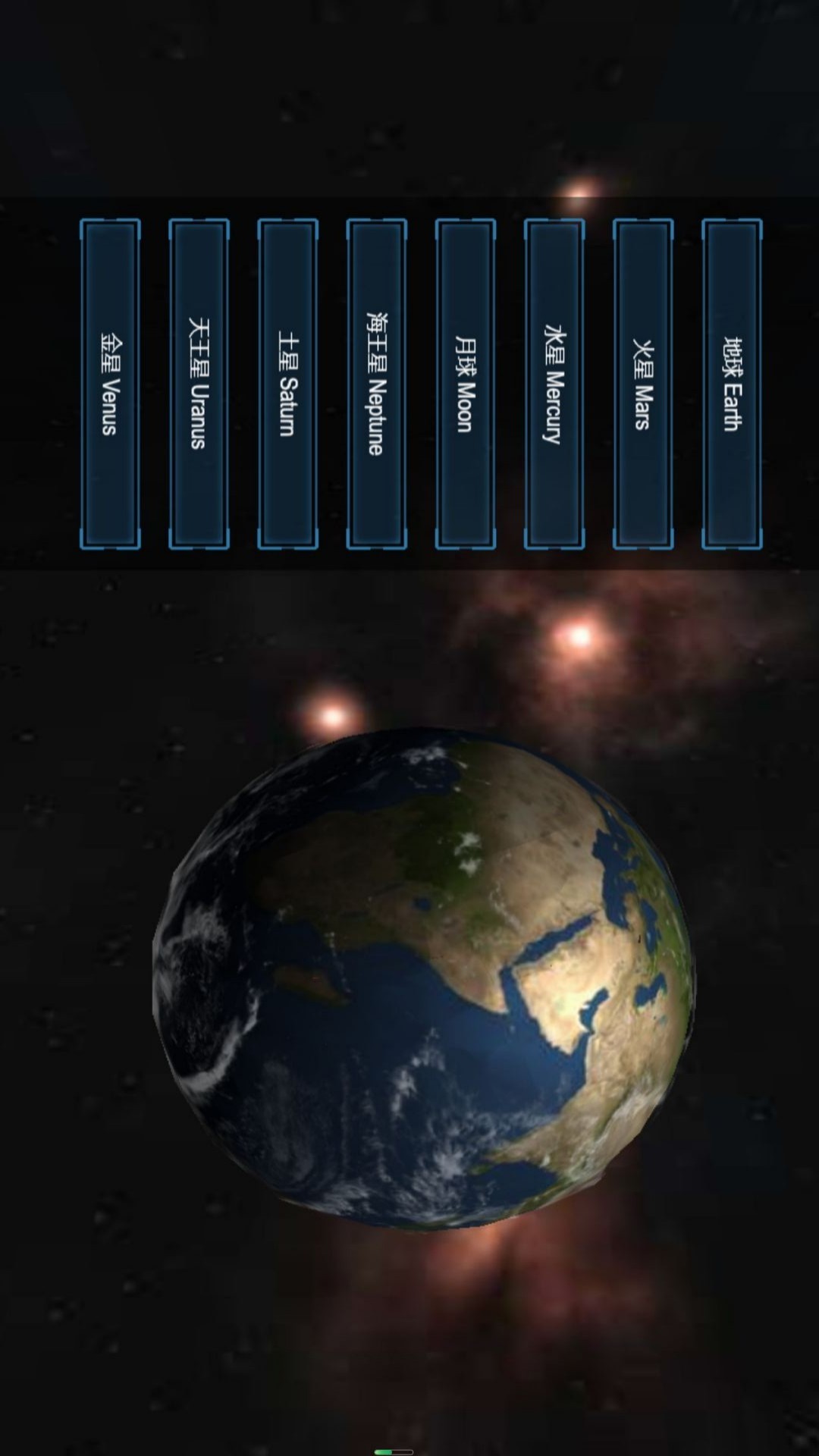Show the 月球 Moon model
819x1456 pixels.
pos(465,384)
